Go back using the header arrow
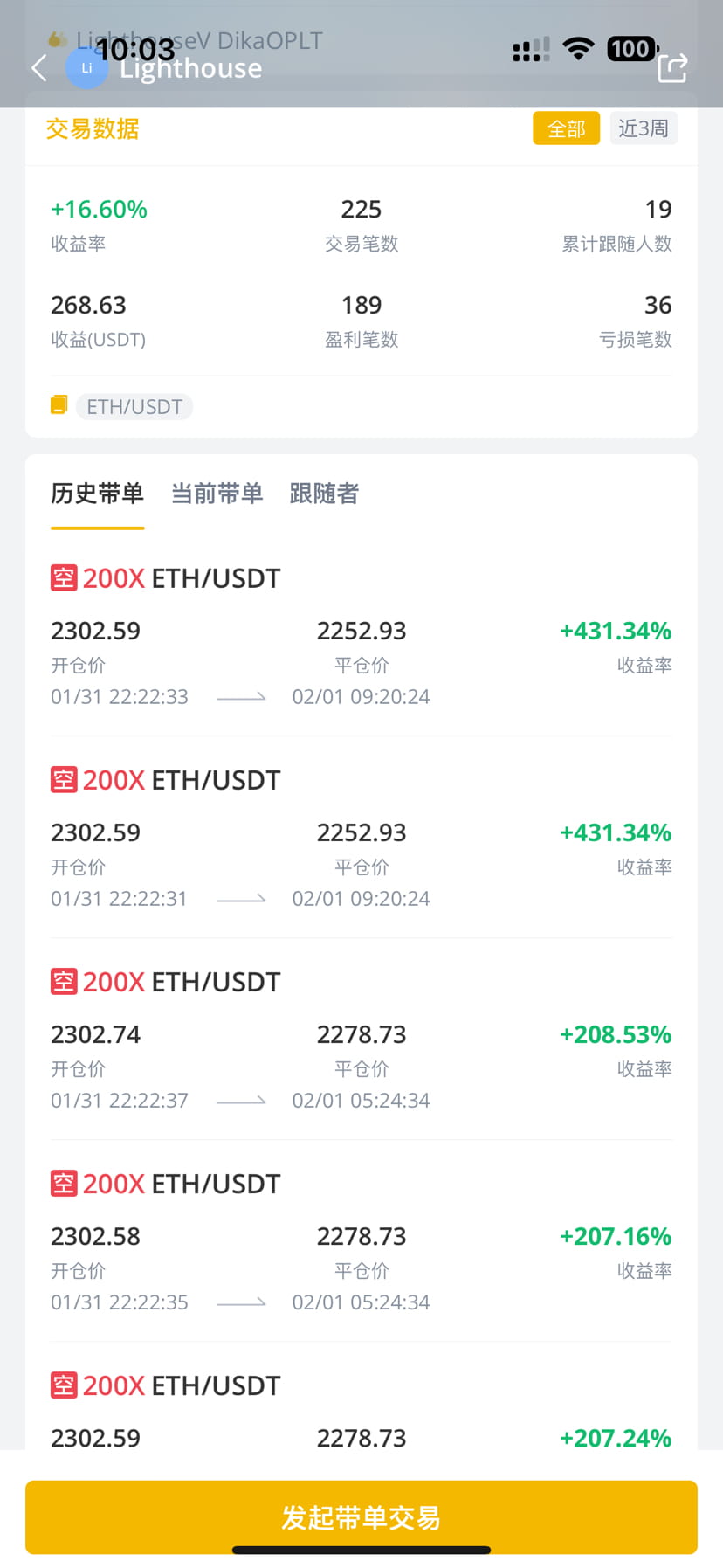 39,68
